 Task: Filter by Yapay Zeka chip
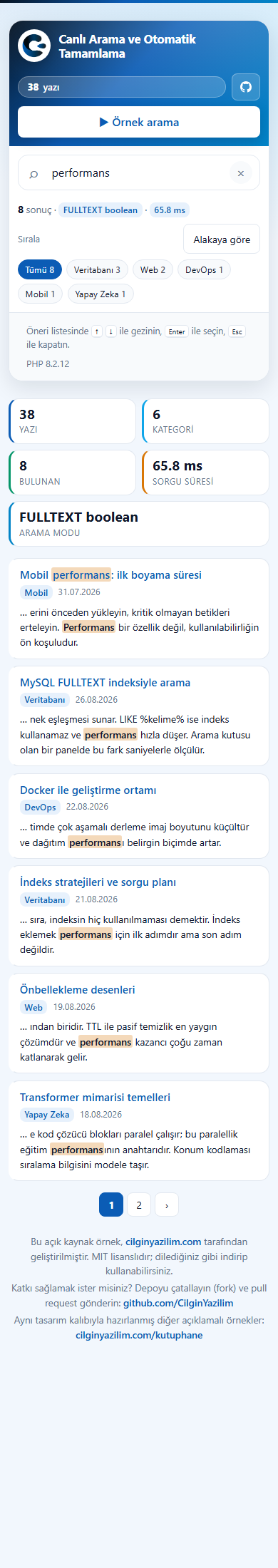click(101, 294)
